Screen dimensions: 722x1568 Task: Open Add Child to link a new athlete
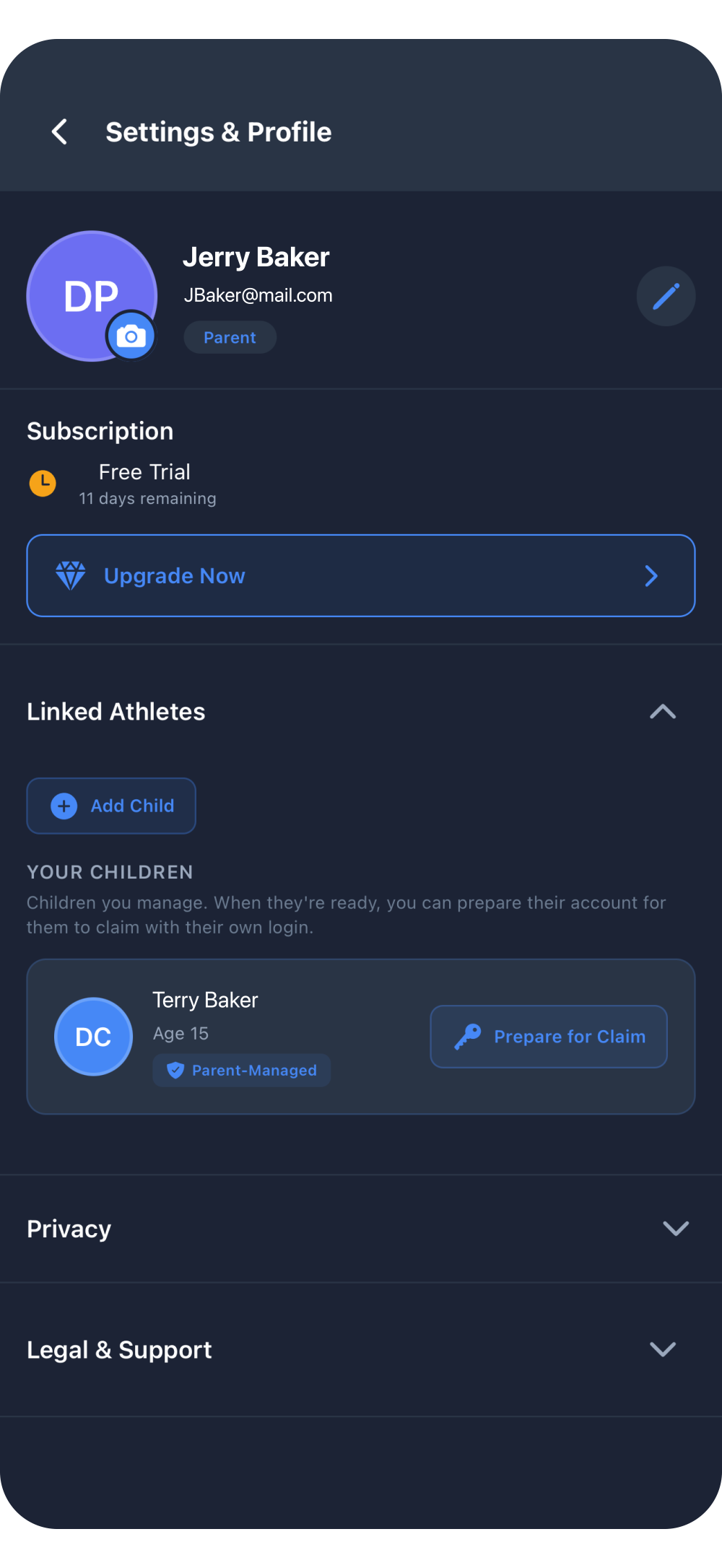coord(110,806)
